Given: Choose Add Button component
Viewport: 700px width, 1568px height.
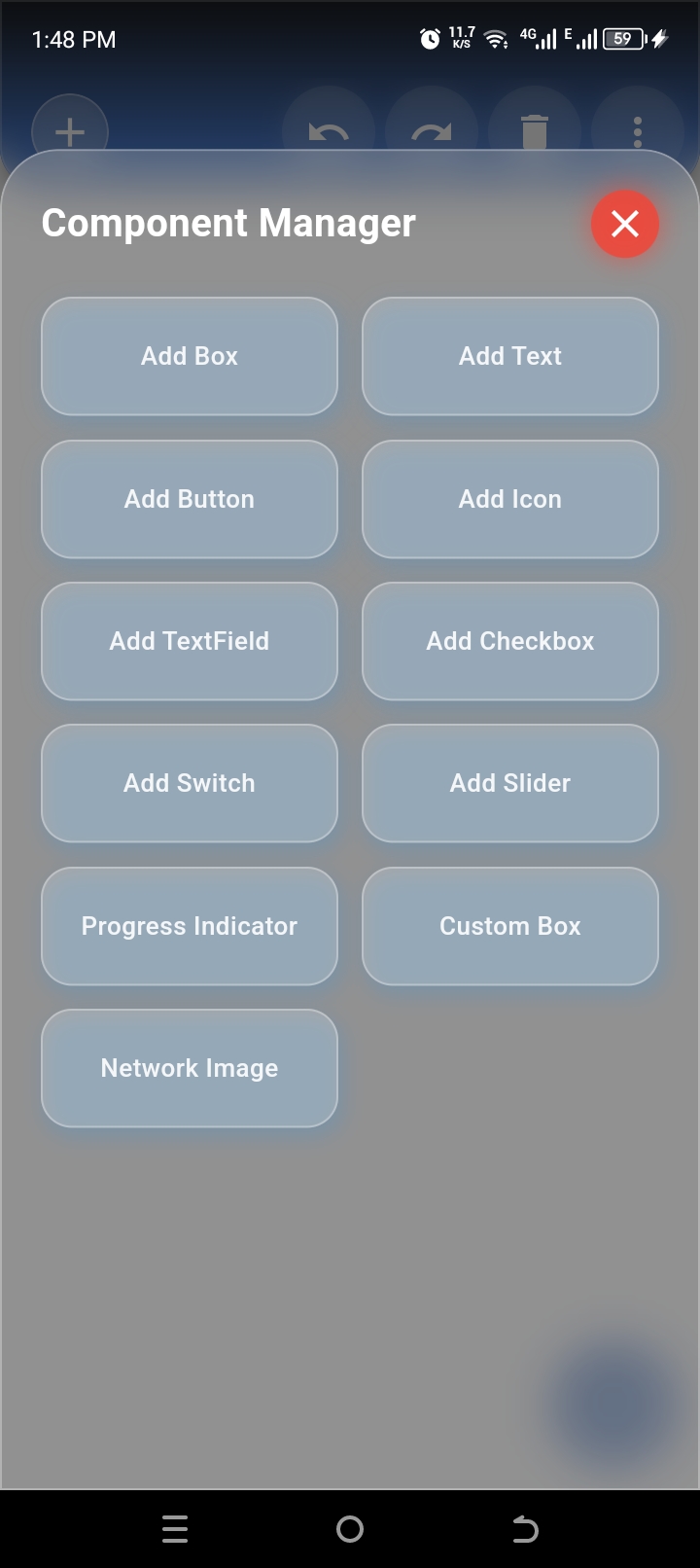Looking at the screenshot, I should click(x=190, y=499).
